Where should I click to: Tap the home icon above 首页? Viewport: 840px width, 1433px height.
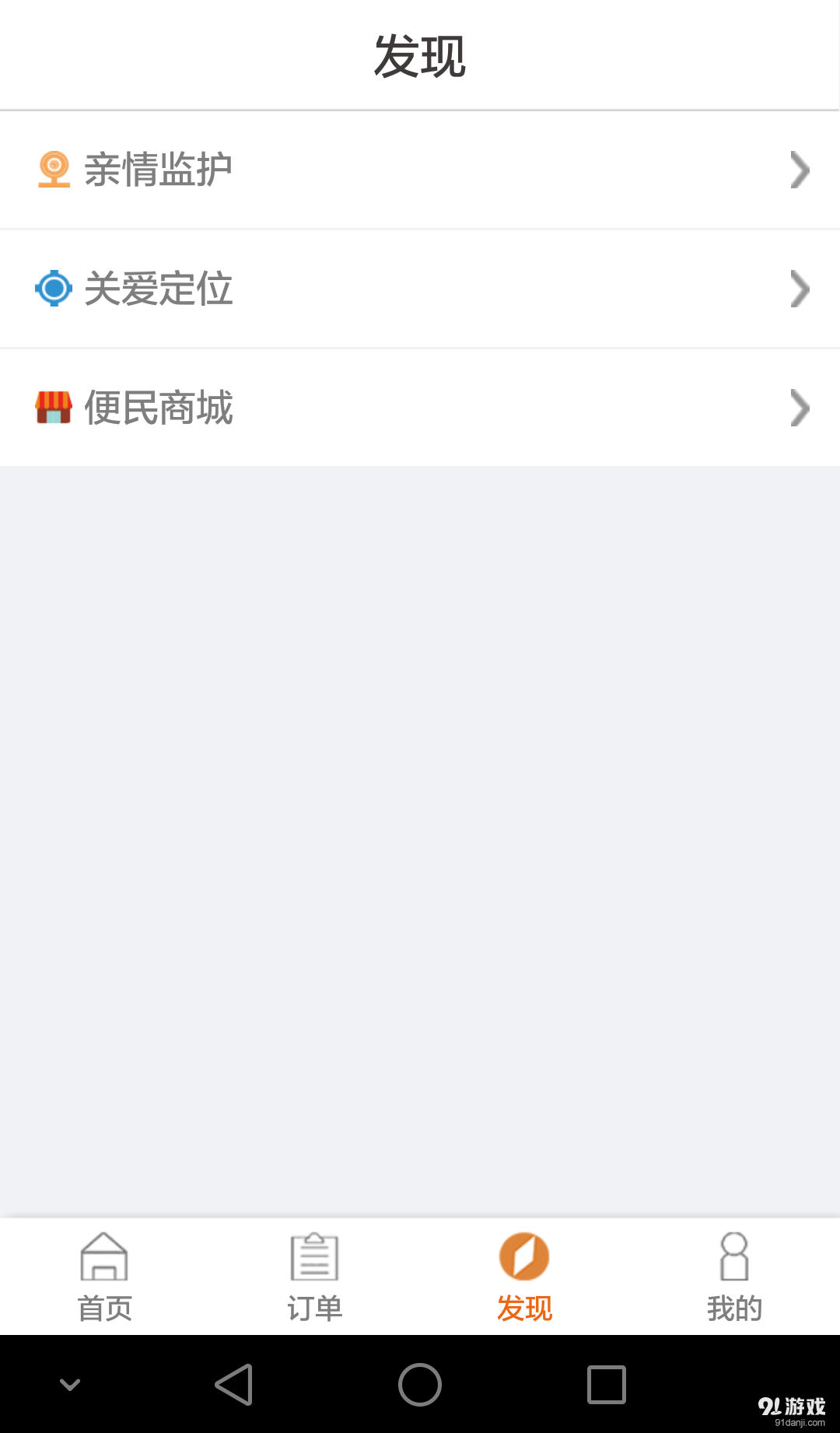tap(105, 1255)
